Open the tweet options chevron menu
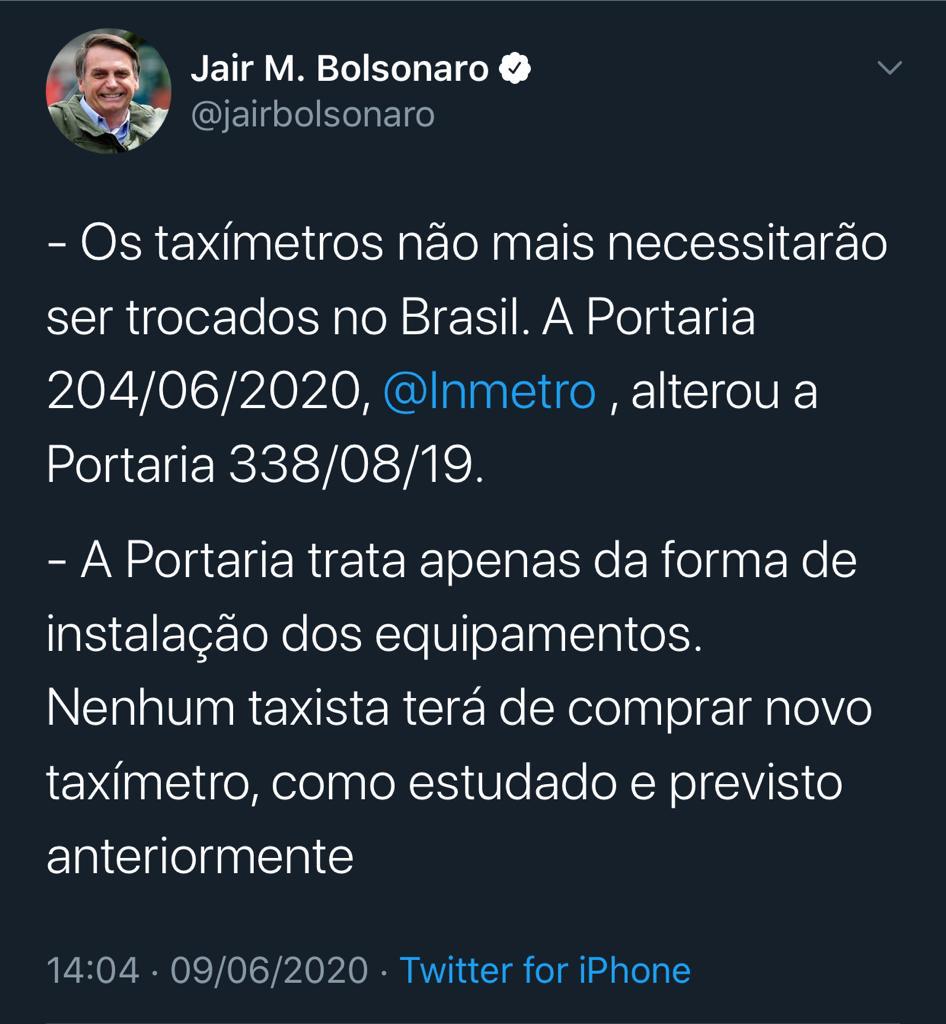The width and height of the screenshot is (946, 1024). [x=888, y=69]
